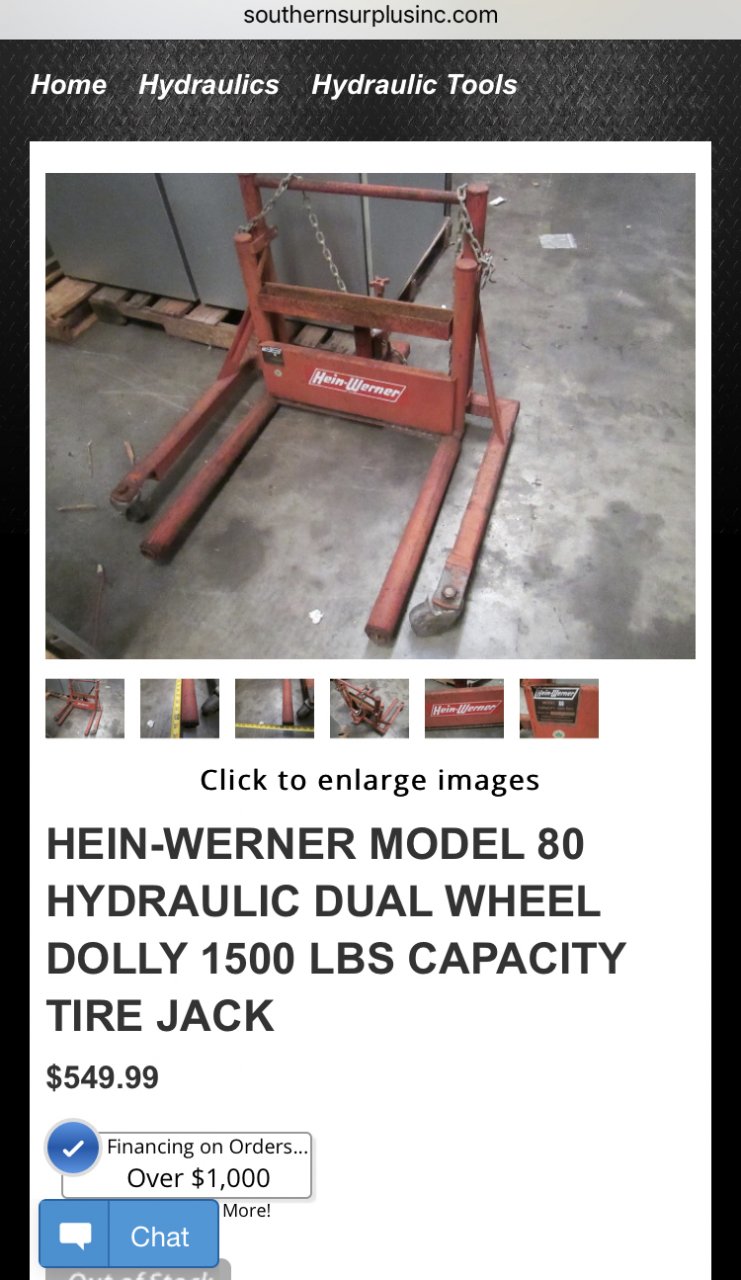
Task: View the second thumbnail with measuring tape
Action: point(180,709)
